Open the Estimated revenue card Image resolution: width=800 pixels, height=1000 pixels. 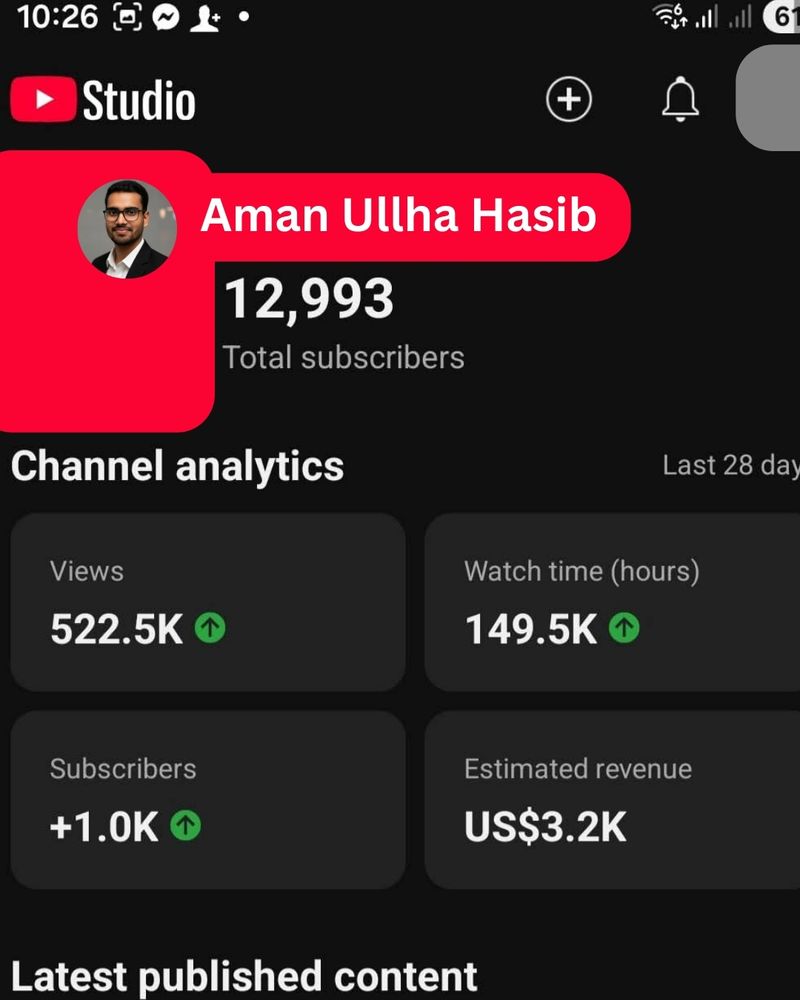coord(612,800)
